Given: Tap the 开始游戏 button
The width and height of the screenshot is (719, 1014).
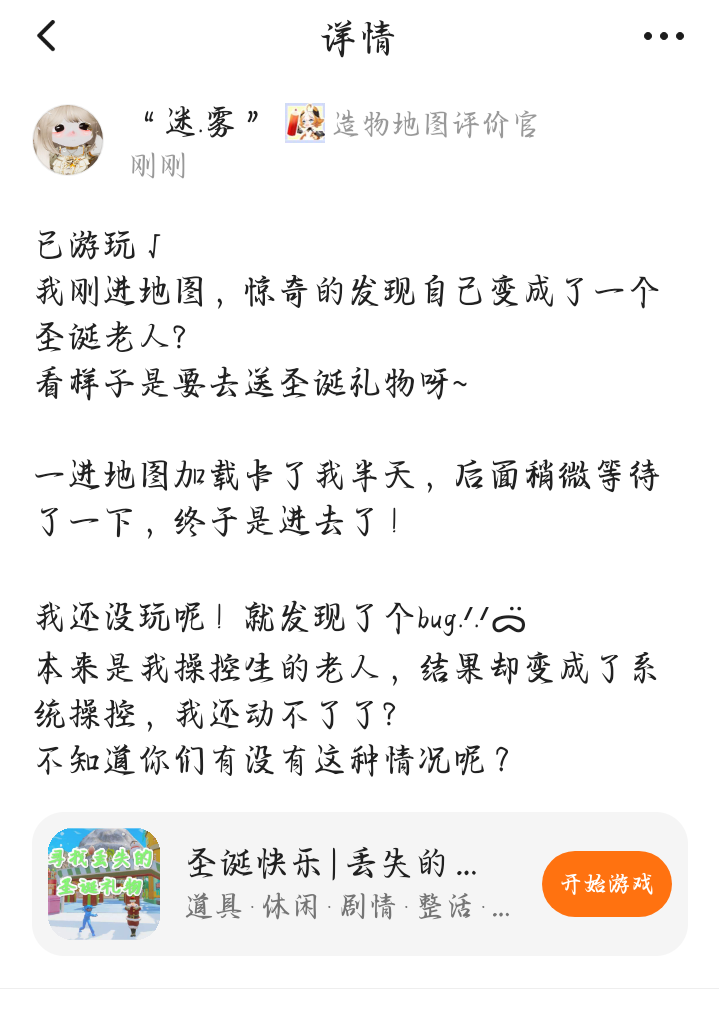Looking at the screenshot, I should click(606, 884).
